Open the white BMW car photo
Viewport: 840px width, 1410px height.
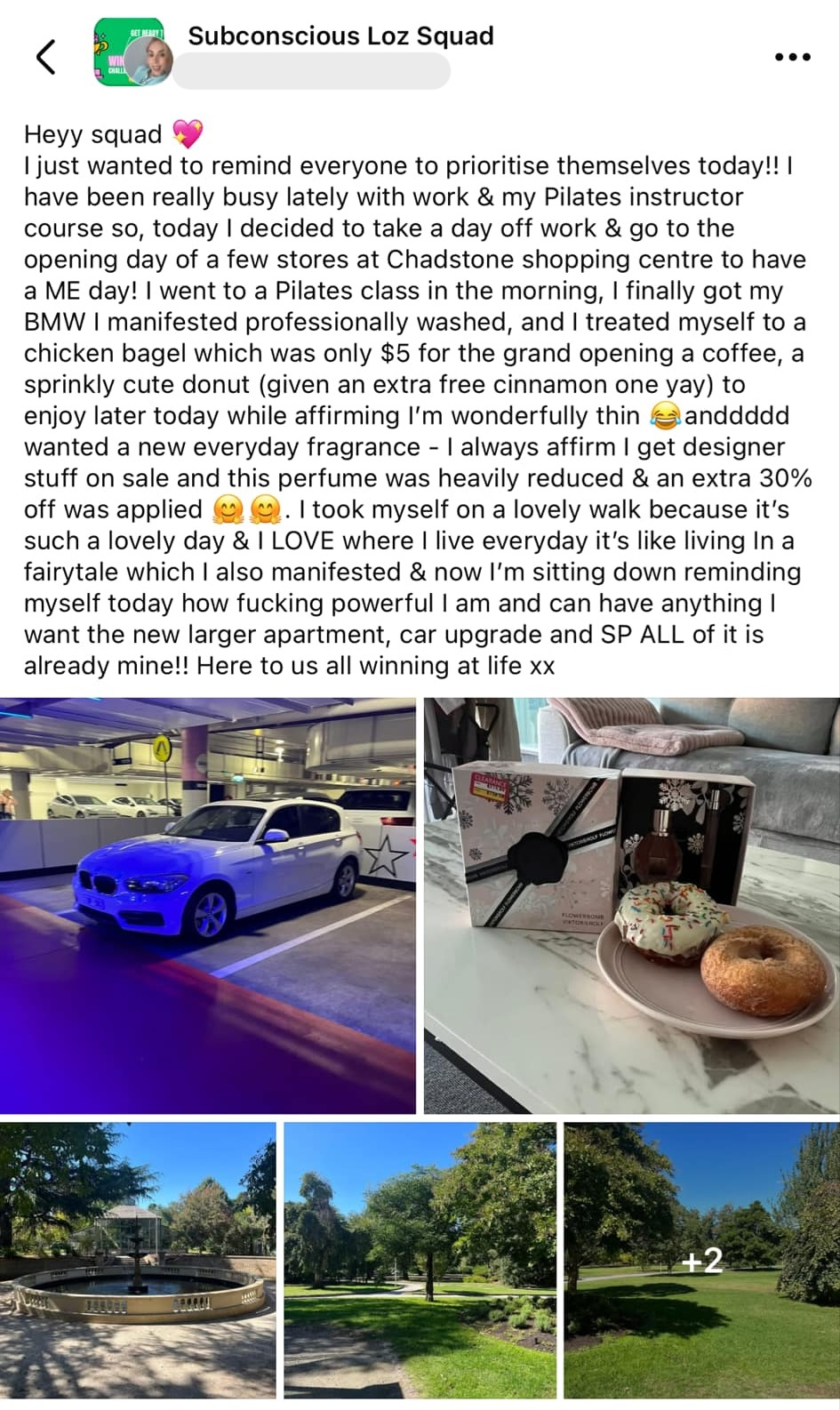tap(207, 905)
